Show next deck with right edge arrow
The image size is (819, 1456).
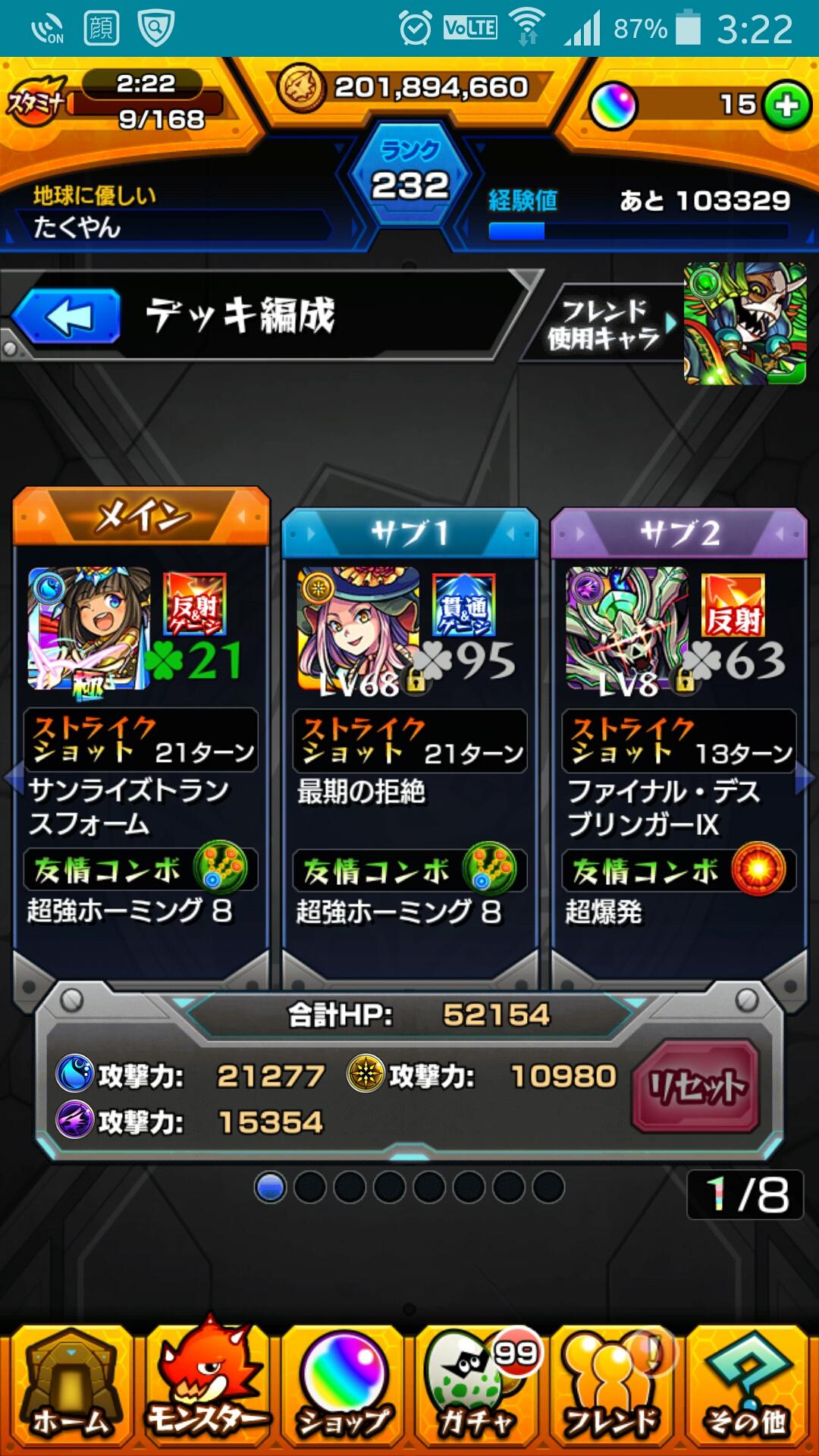click(805, 779)
